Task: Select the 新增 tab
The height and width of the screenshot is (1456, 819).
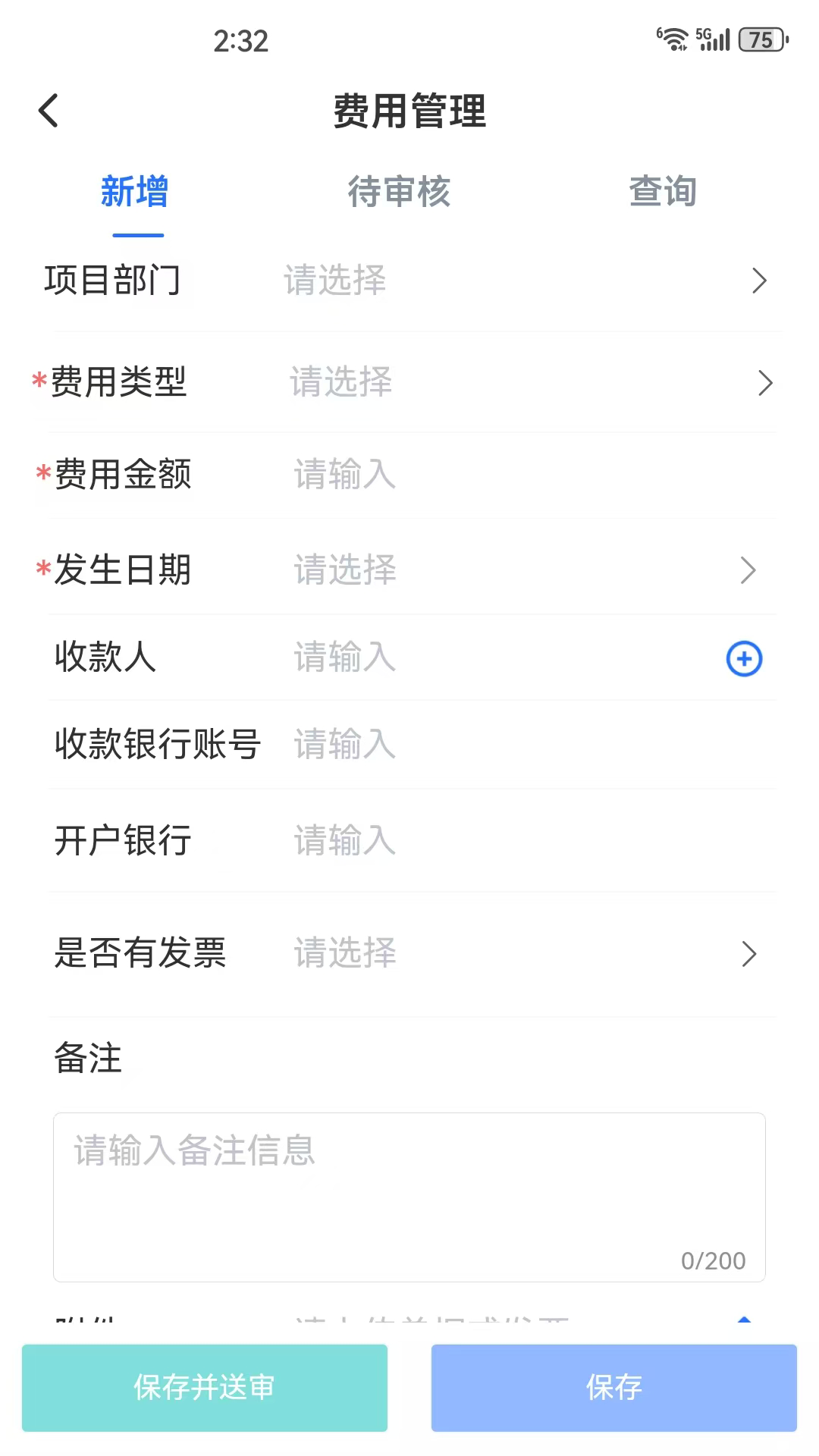Action: 133,192
